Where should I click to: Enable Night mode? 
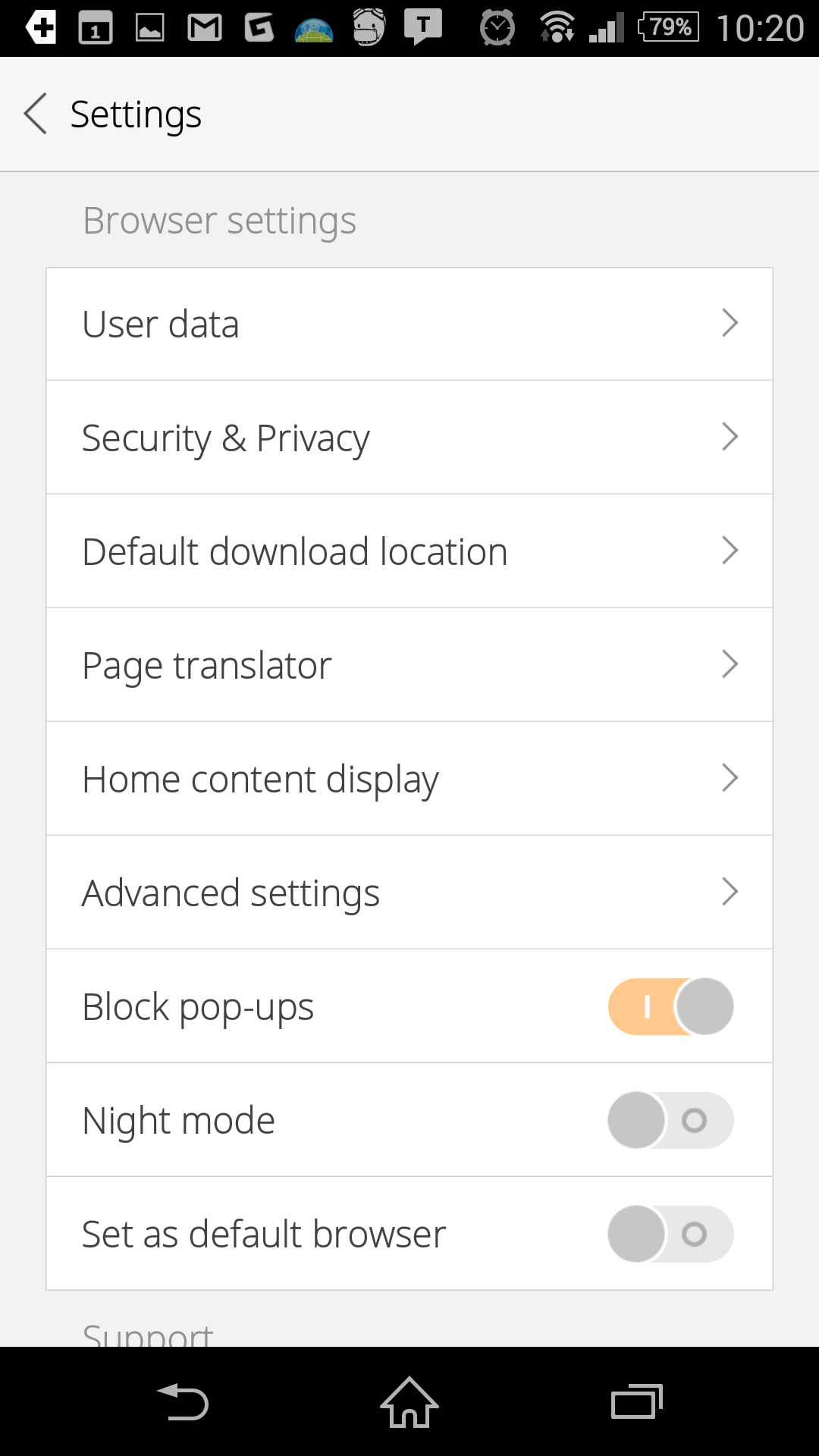[x=670, y=1120]
